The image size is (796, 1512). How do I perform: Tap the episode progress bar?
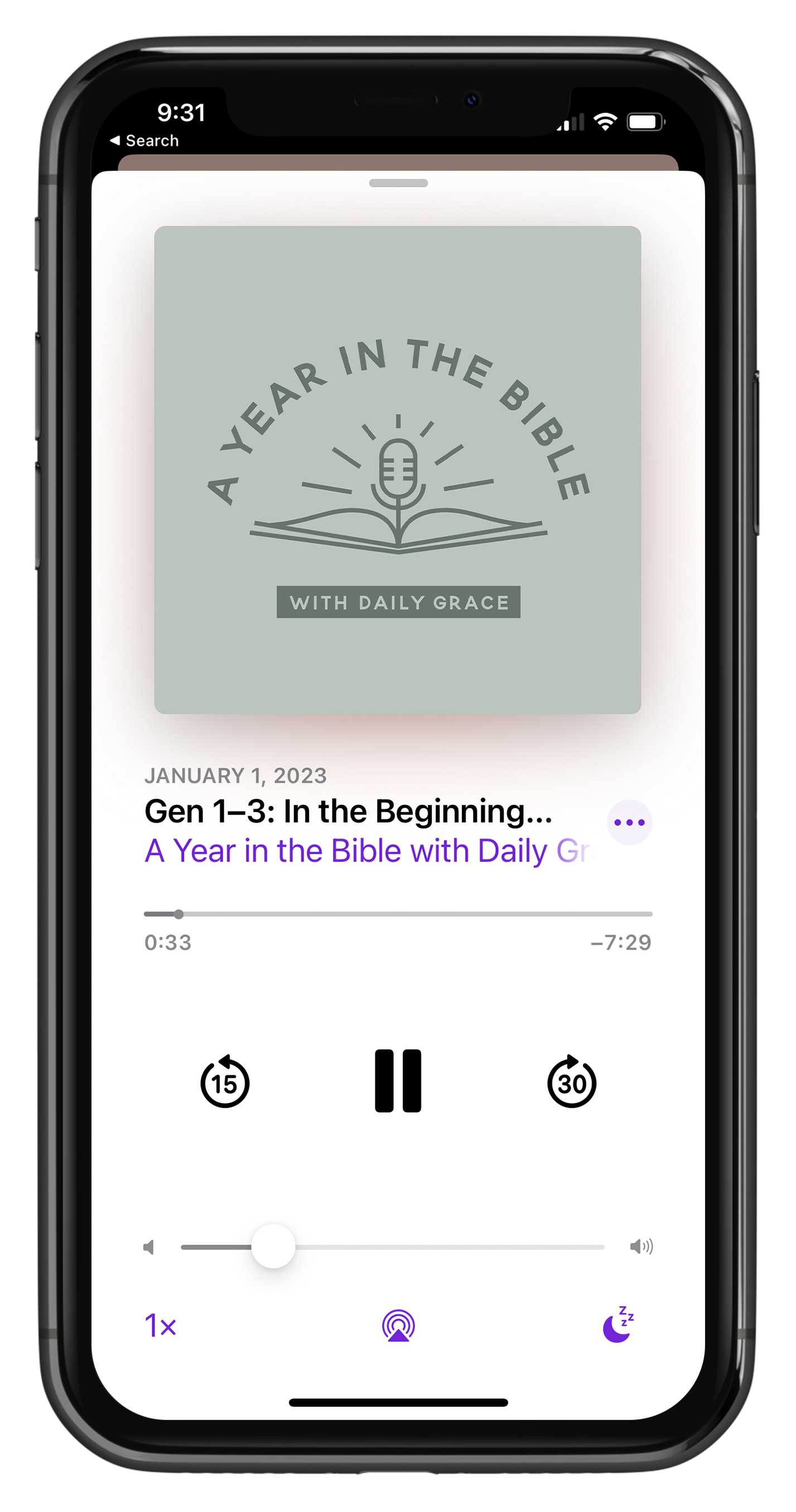click(398, 914)
